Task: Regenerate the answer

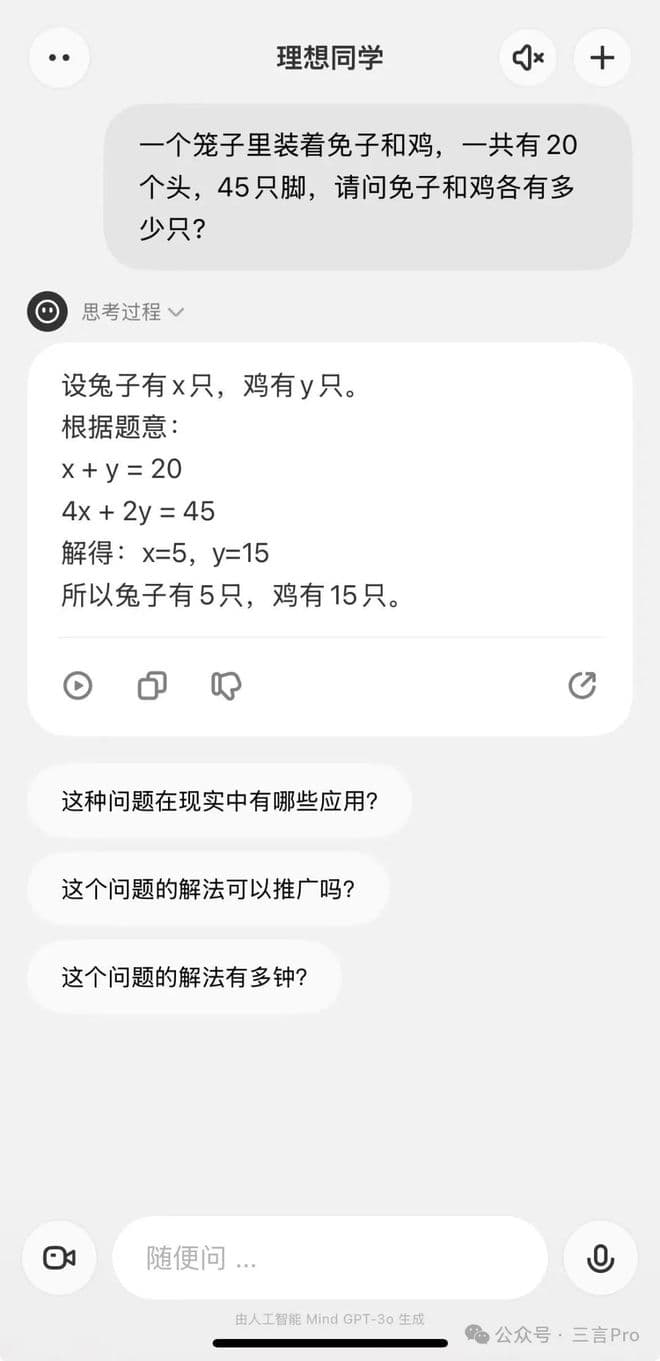Action: (582, 686)
